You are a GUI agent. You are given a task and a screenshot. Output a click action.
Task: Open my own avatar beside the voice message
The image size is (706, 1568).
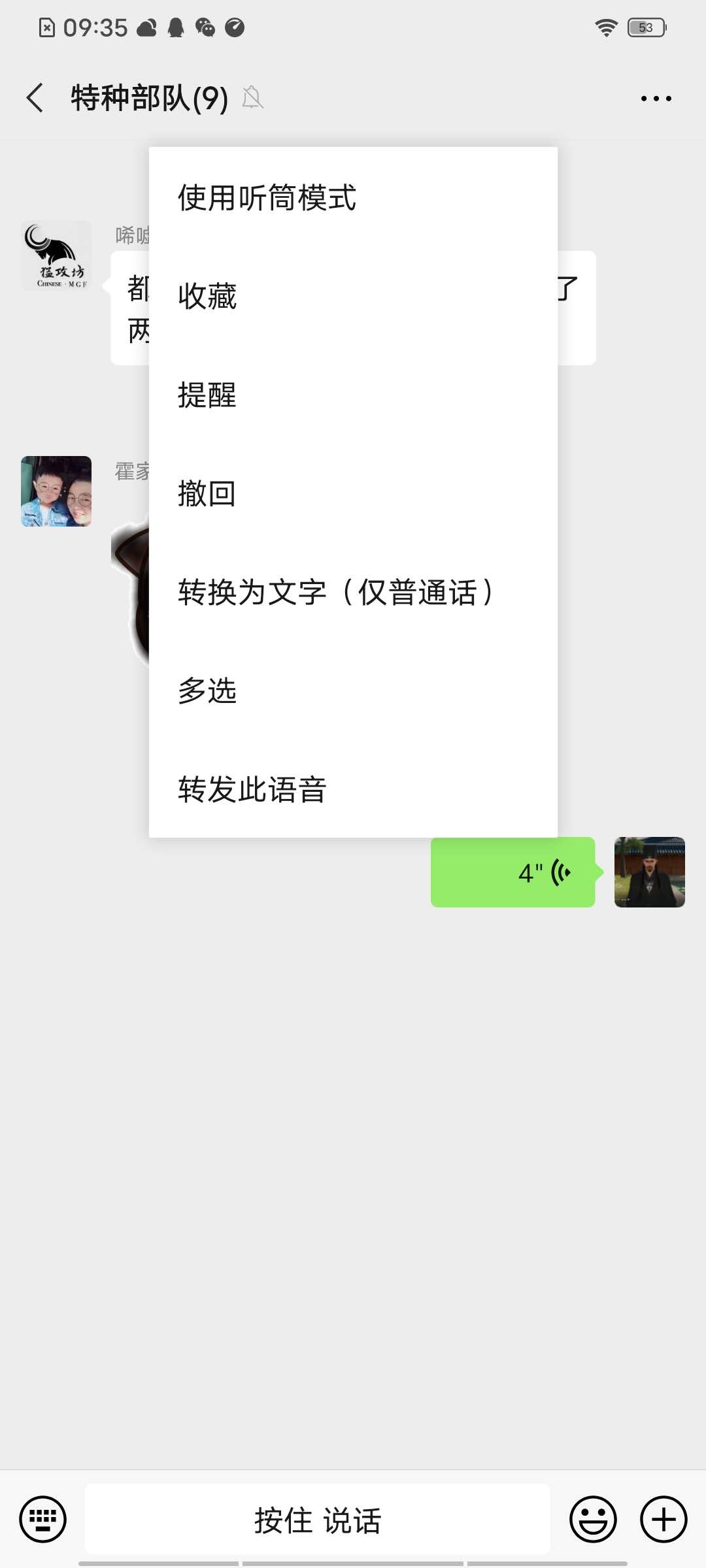pos(649,872)
